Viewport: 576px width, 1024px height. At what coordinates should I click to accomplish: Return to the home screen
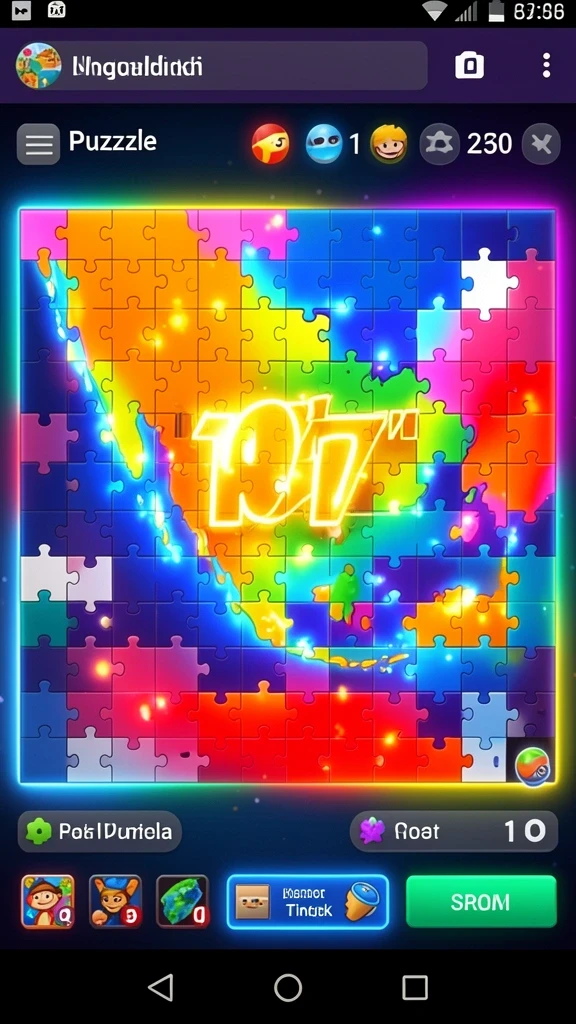pos(288,987)
